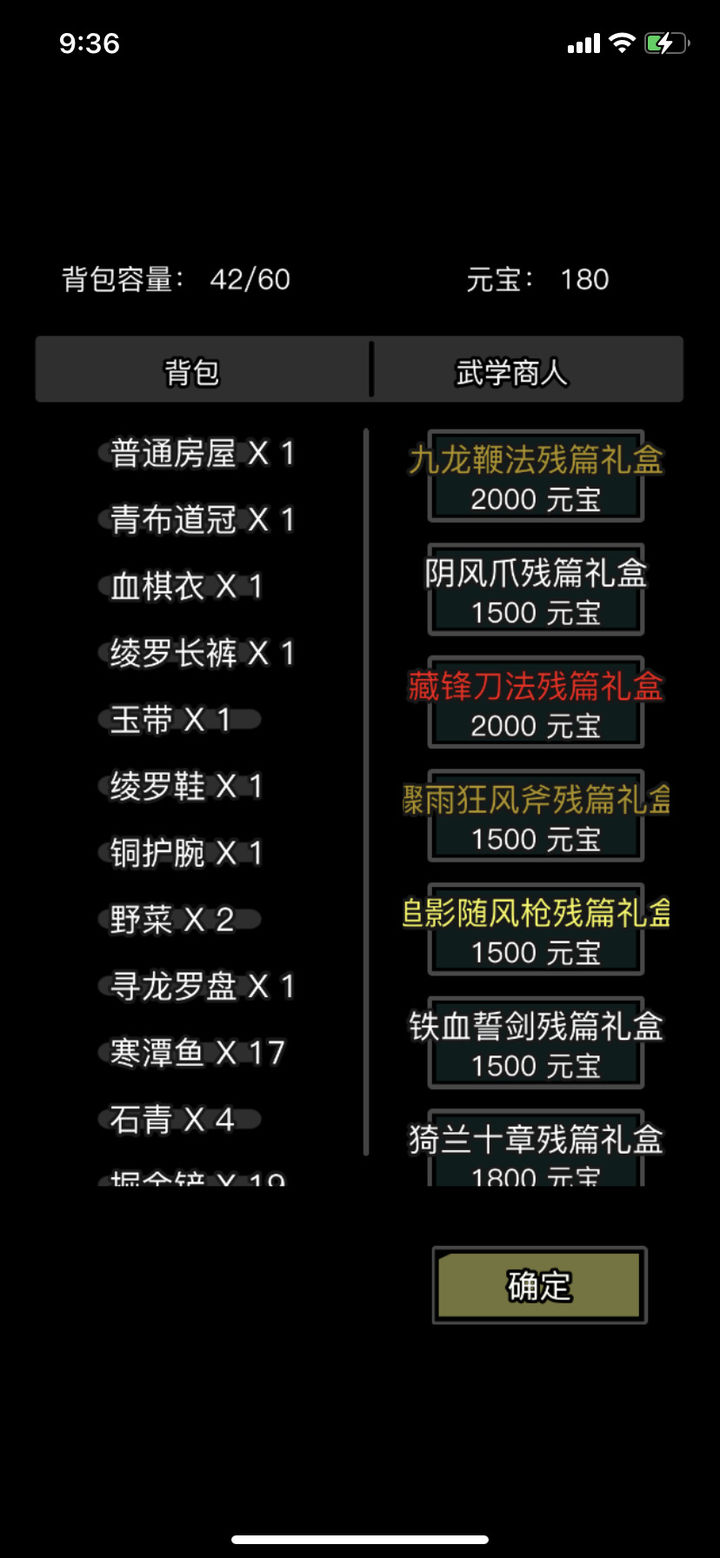Screen dimensions: 720x1558
Task: Confirm with the 确定 button
Action: [539, 1285]
